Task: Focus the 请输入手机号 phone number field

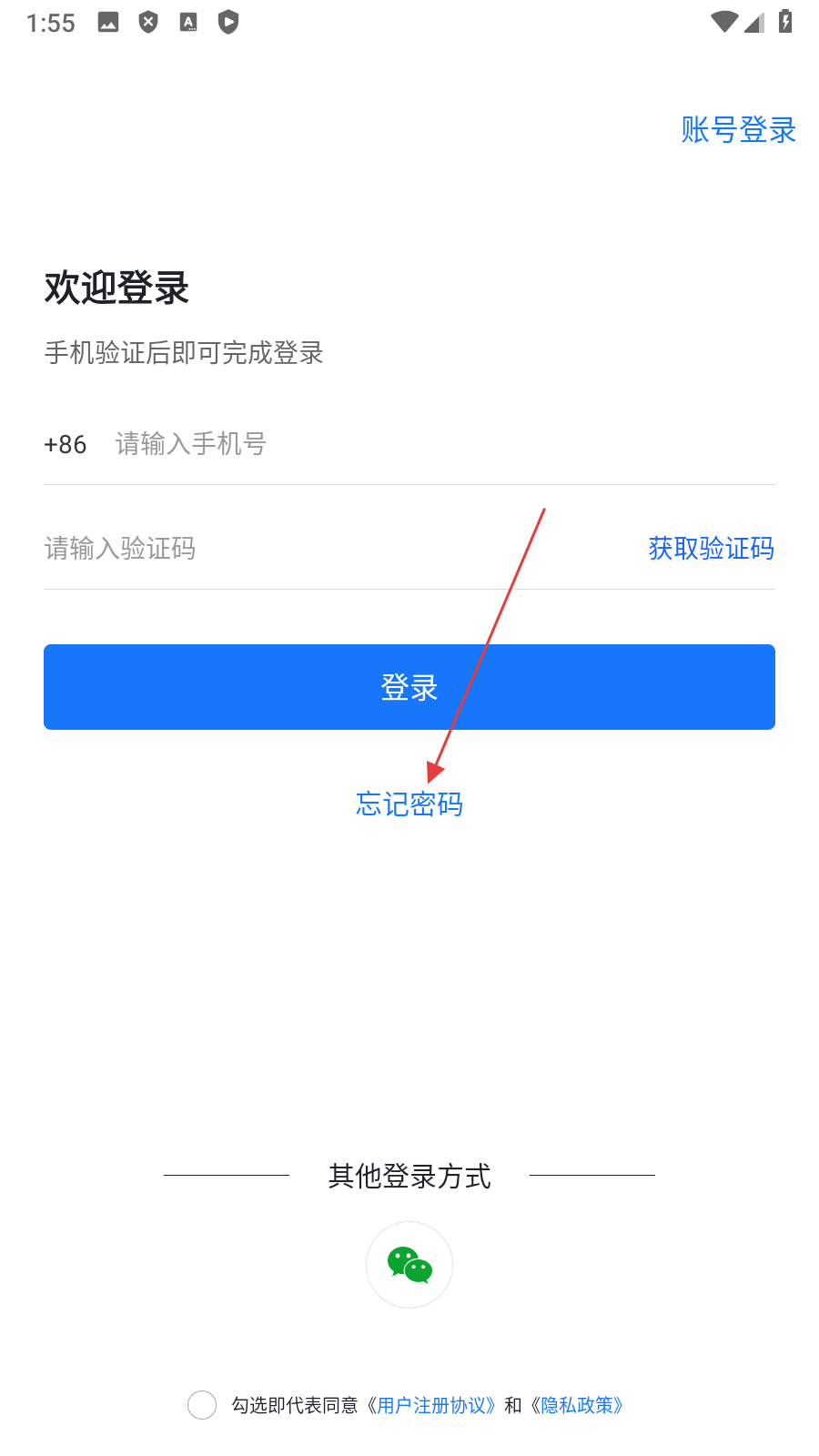Action: (x=437, y=444)
